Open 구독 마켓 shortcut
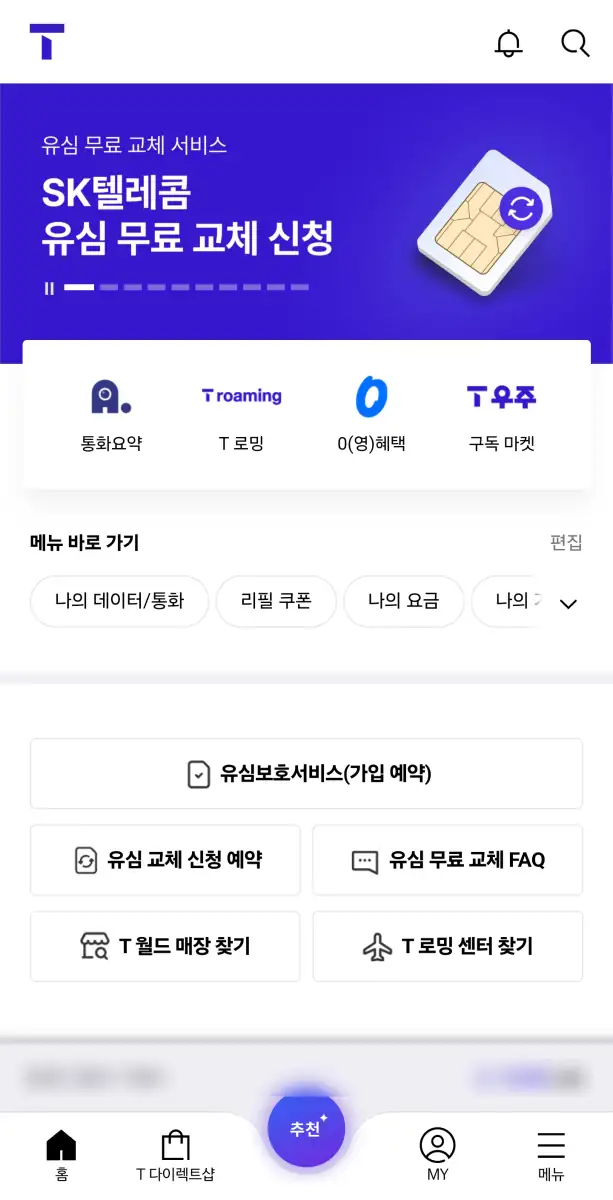 (501, 416)
